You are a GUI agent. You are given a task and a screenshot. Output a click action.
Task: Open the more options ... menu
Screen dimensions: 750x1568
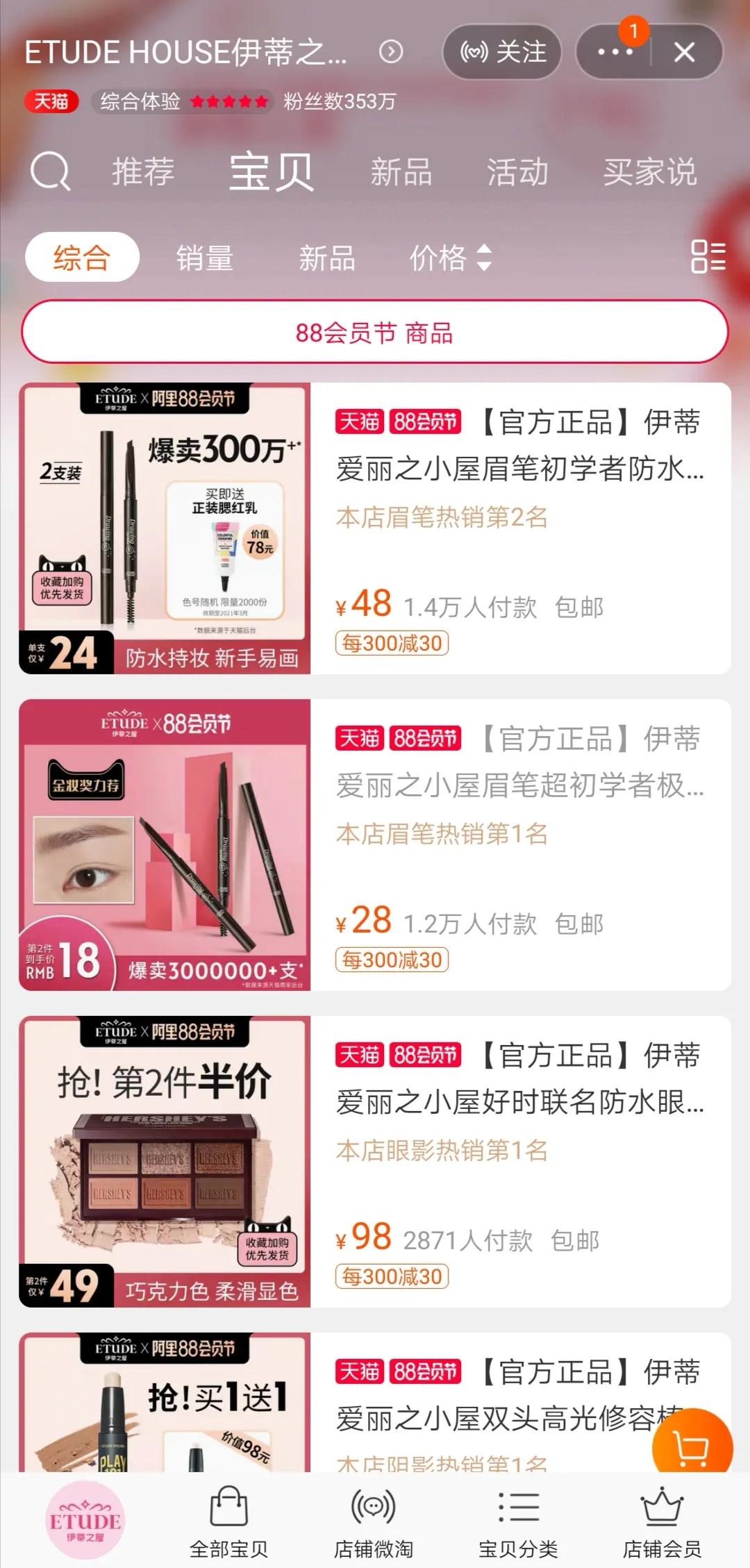614,53
